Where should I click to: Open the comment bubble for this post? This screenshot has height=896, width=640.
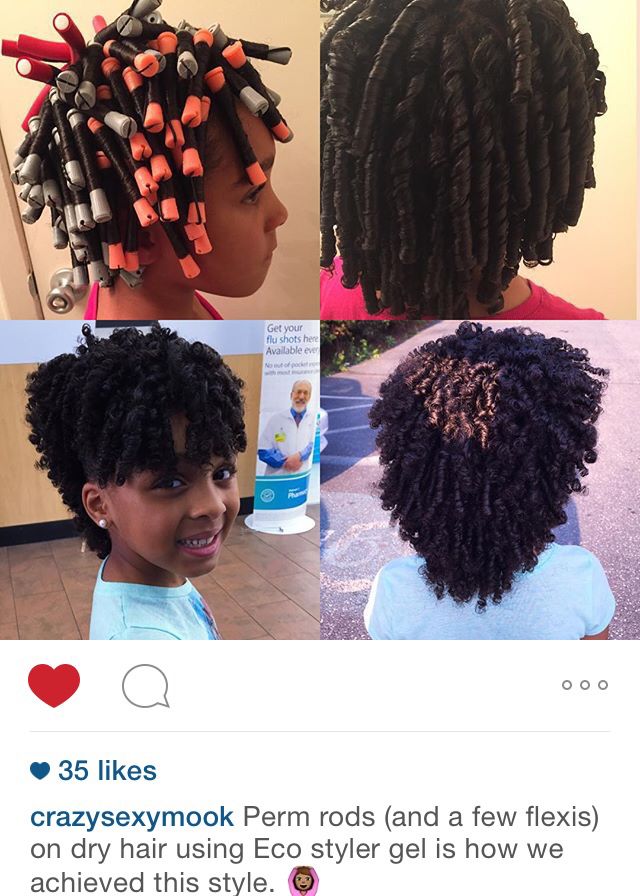point(145,687)
